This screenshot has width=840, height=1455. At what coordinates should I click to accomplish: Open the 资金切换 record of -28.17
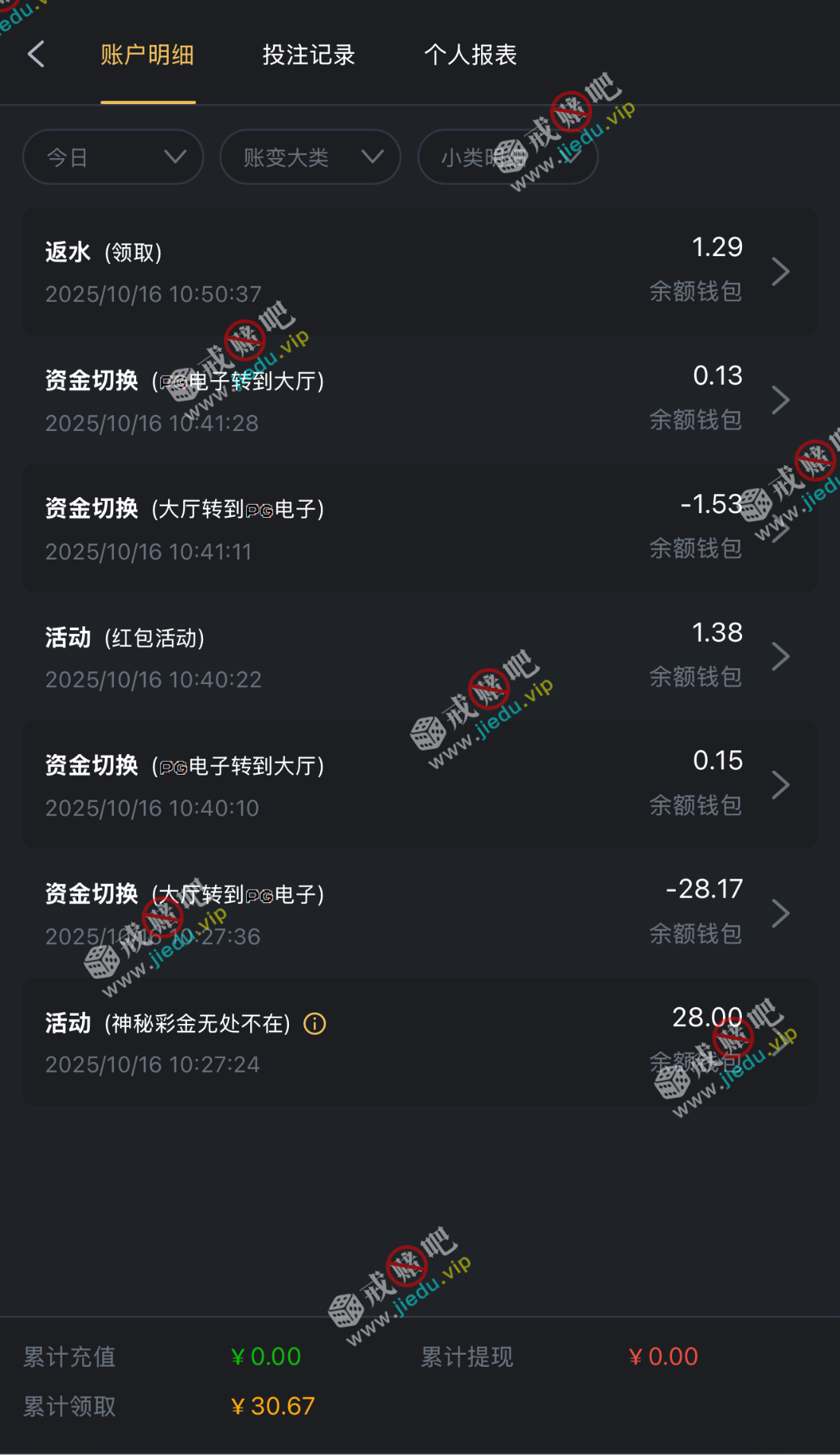[x=420, y=914]
